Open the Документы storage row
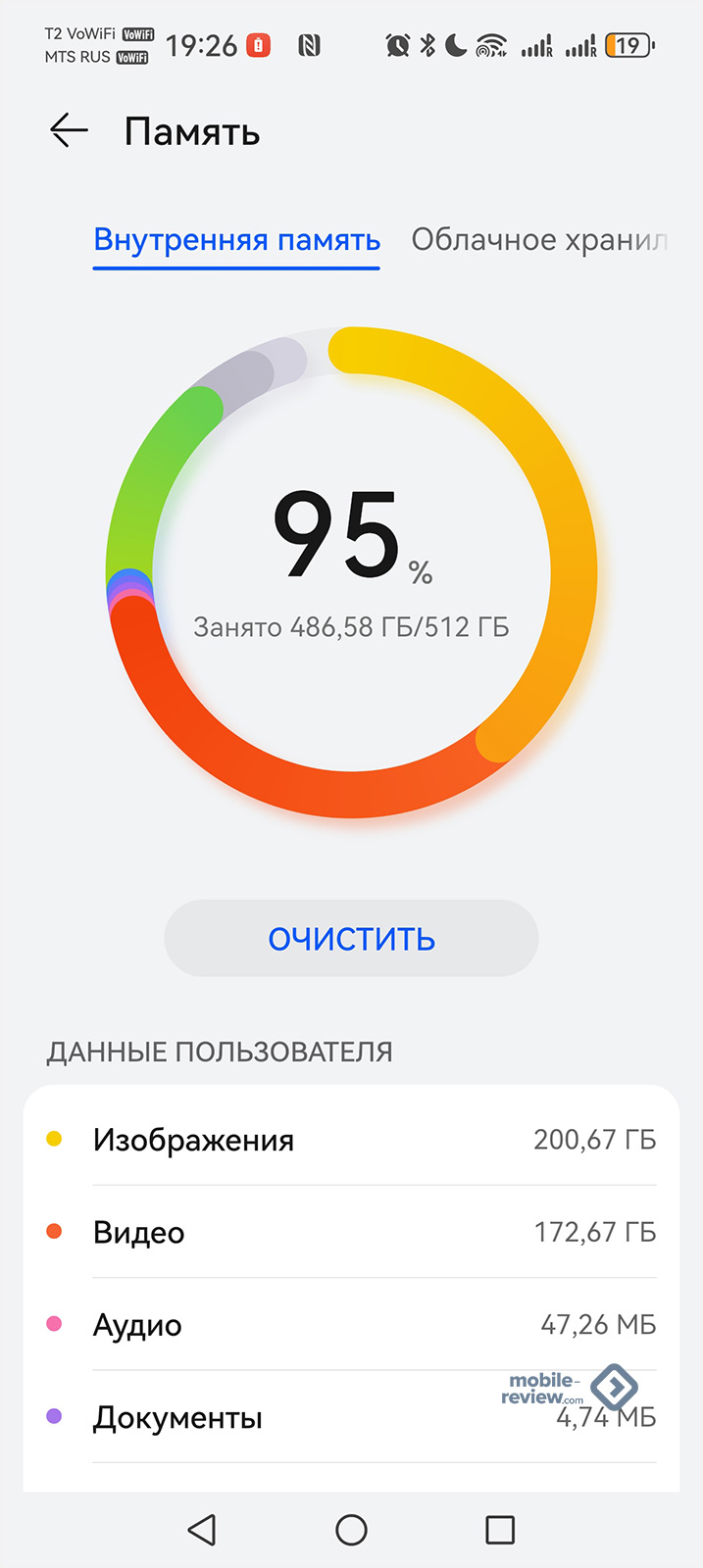 click(351, 1417)
